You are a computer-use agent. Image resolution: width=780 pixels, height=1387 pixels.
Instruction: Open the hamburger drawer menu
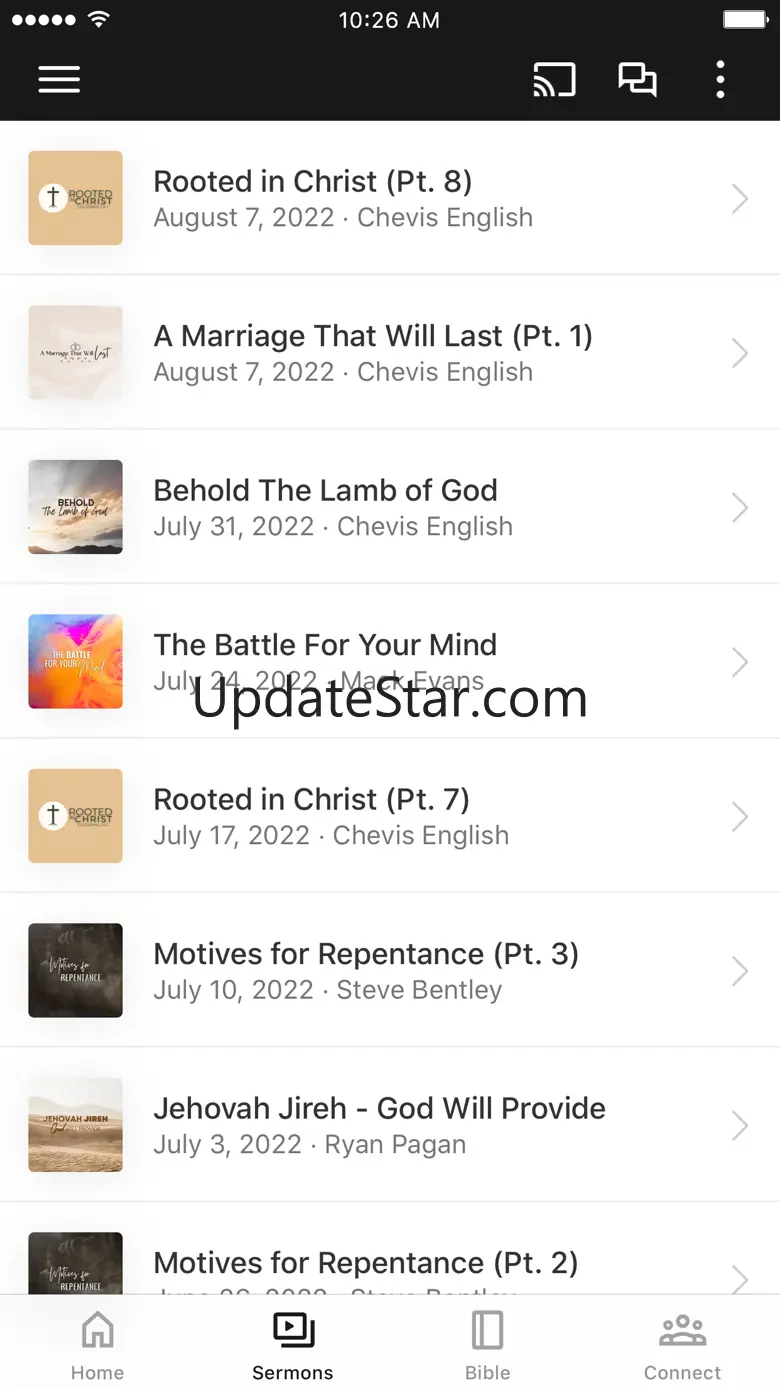pyautogui.click(x=59, y=80)
